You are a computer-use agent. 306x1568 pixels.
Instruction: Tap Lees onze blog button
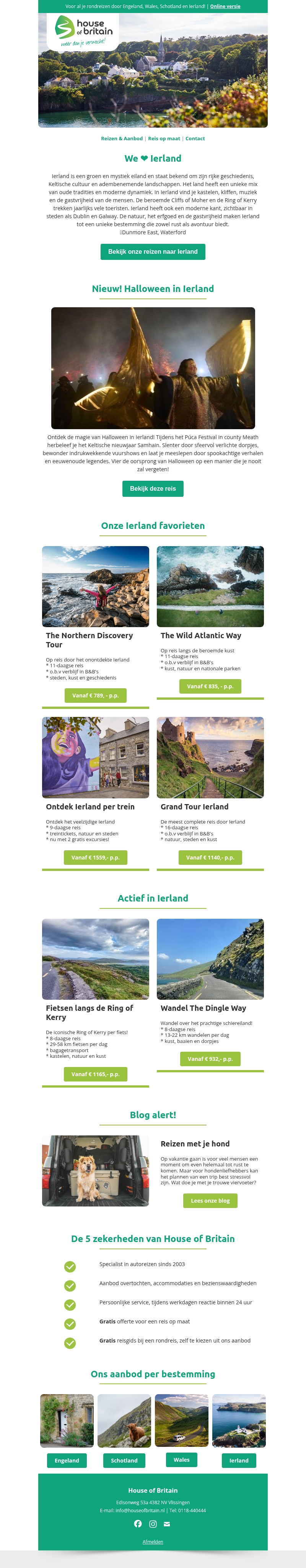click(x=210, y=1200)
